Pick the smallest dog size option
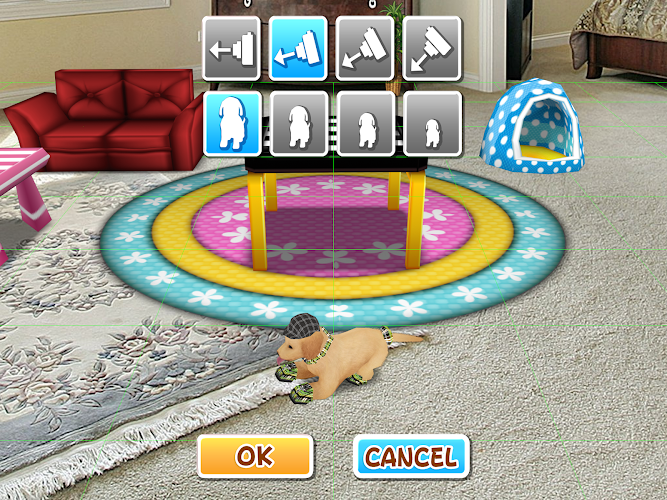 click(432, 124)
